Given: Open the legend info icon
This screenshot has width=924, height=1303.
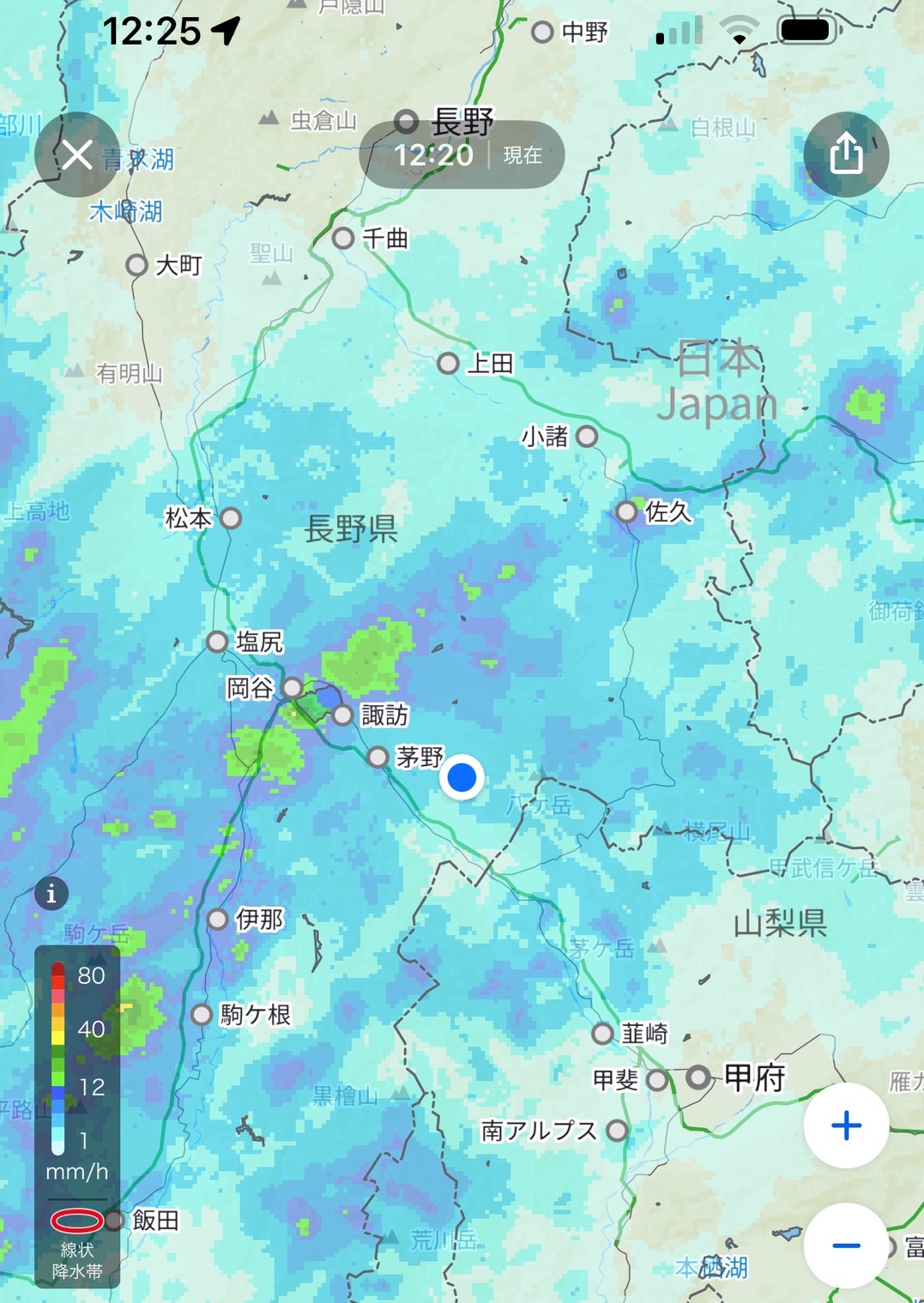Looking at the screenshot, I should point(51,894).
